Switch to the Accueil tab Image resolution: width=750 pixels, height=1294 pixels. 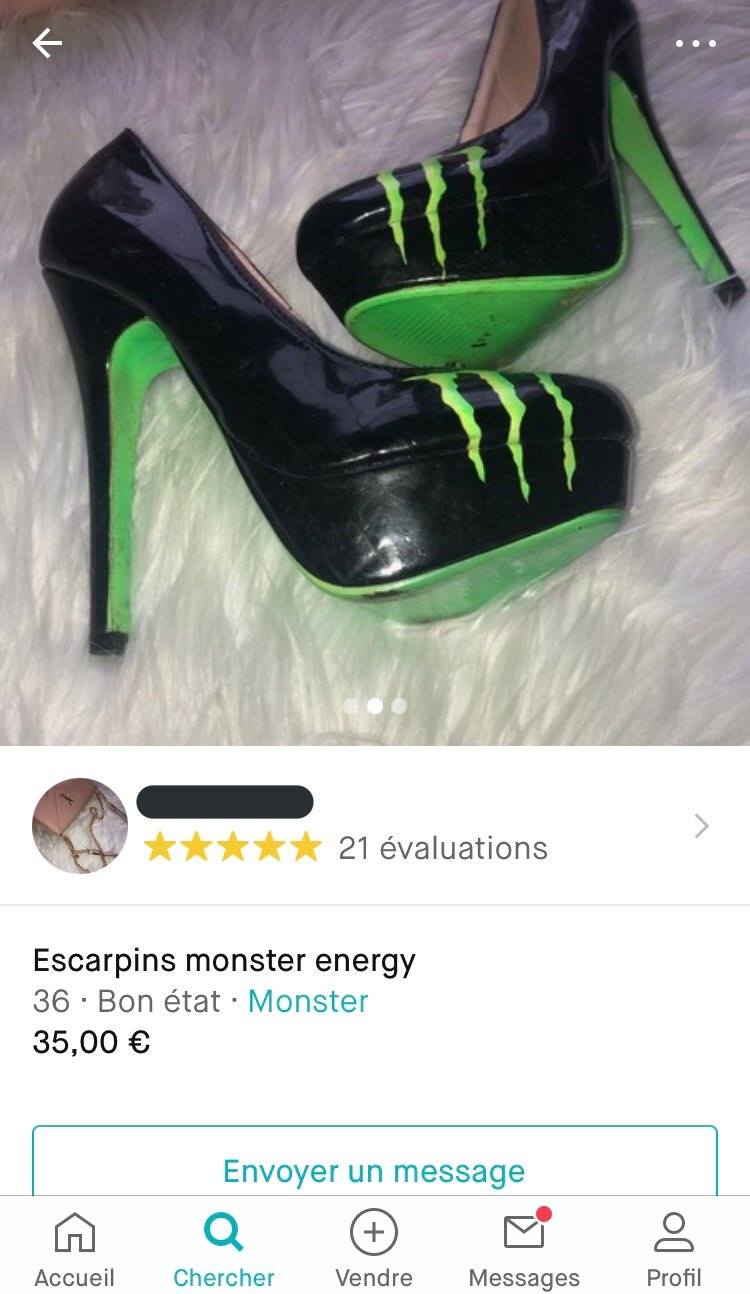75,1248
